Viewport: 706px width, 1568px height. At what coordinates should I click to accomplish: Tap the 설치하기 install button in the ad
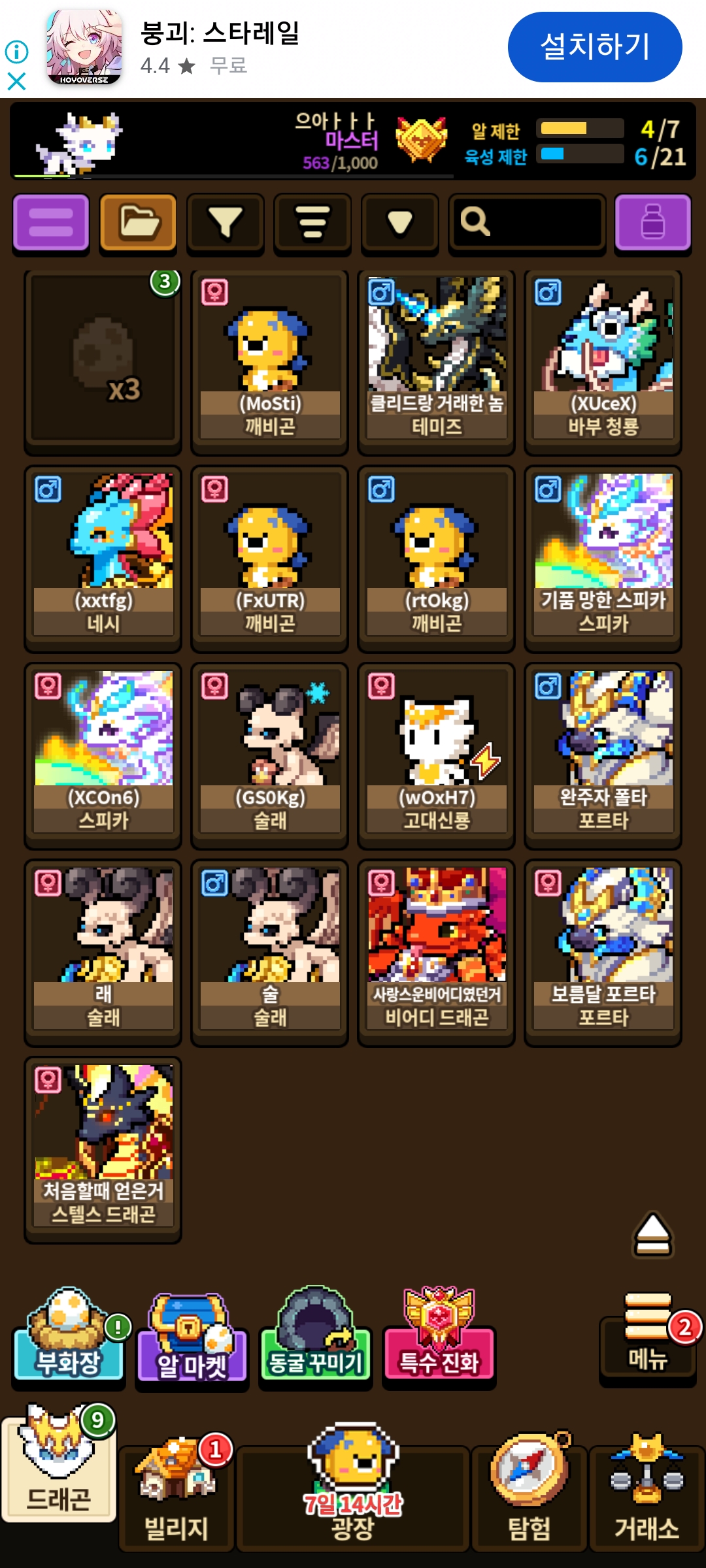(x=595, y=47)
